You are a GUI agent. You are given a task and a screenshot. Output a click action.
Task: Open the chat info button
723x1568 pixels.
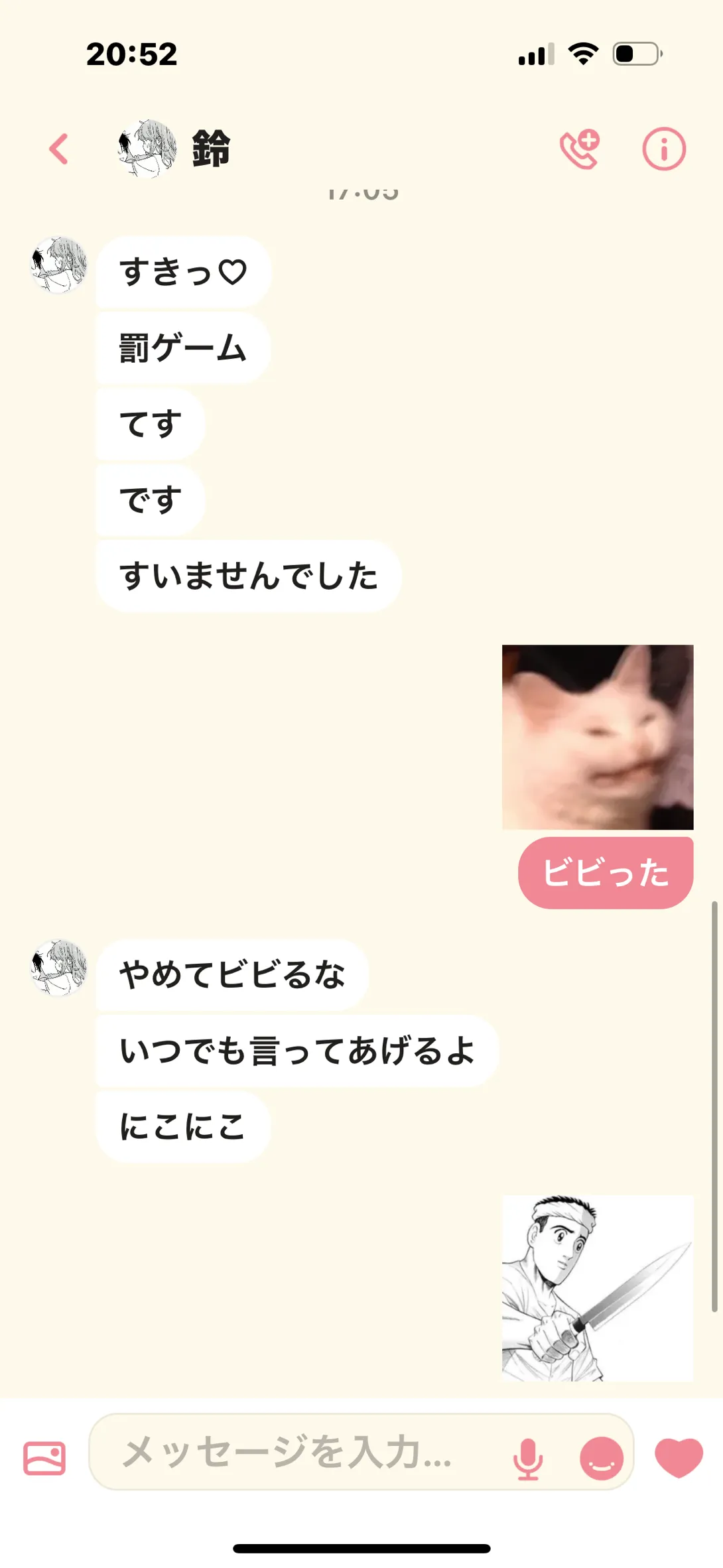pyautogui.click(x=663, y=149)
